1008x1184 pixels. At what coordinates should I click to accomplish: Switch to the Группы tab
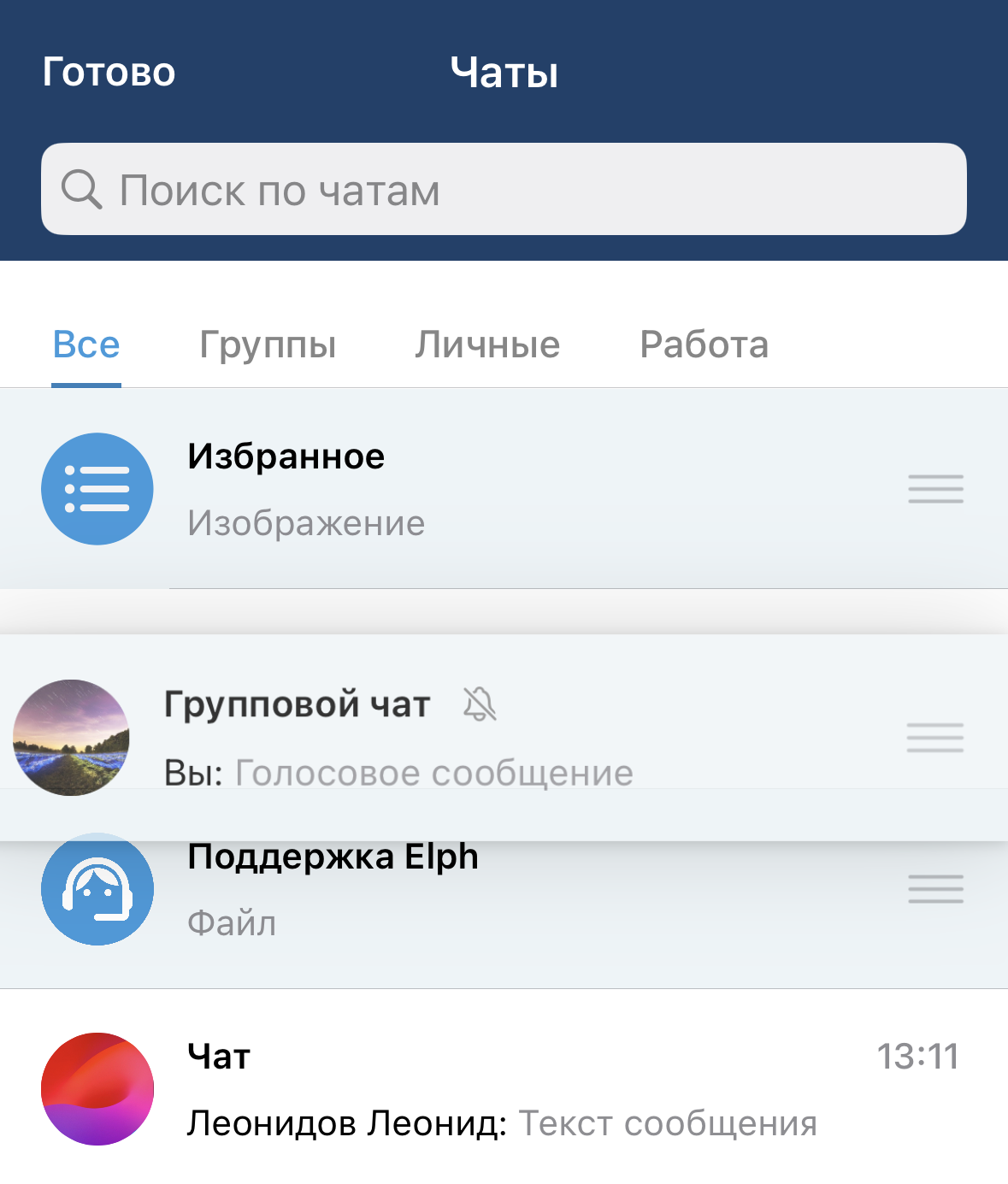coord(268,345)
